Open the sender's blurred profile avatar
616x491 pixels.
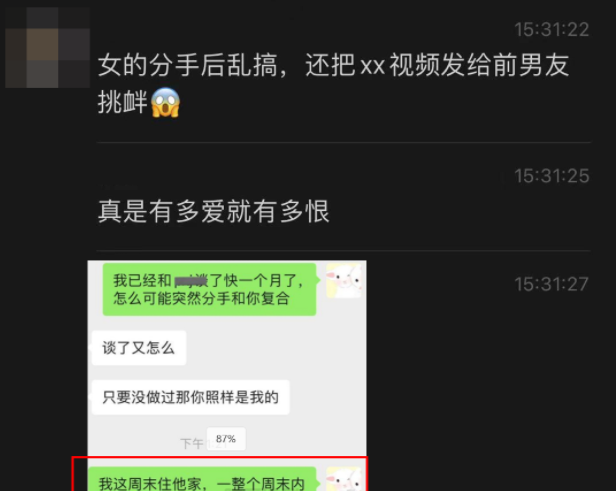coord(45,45)
